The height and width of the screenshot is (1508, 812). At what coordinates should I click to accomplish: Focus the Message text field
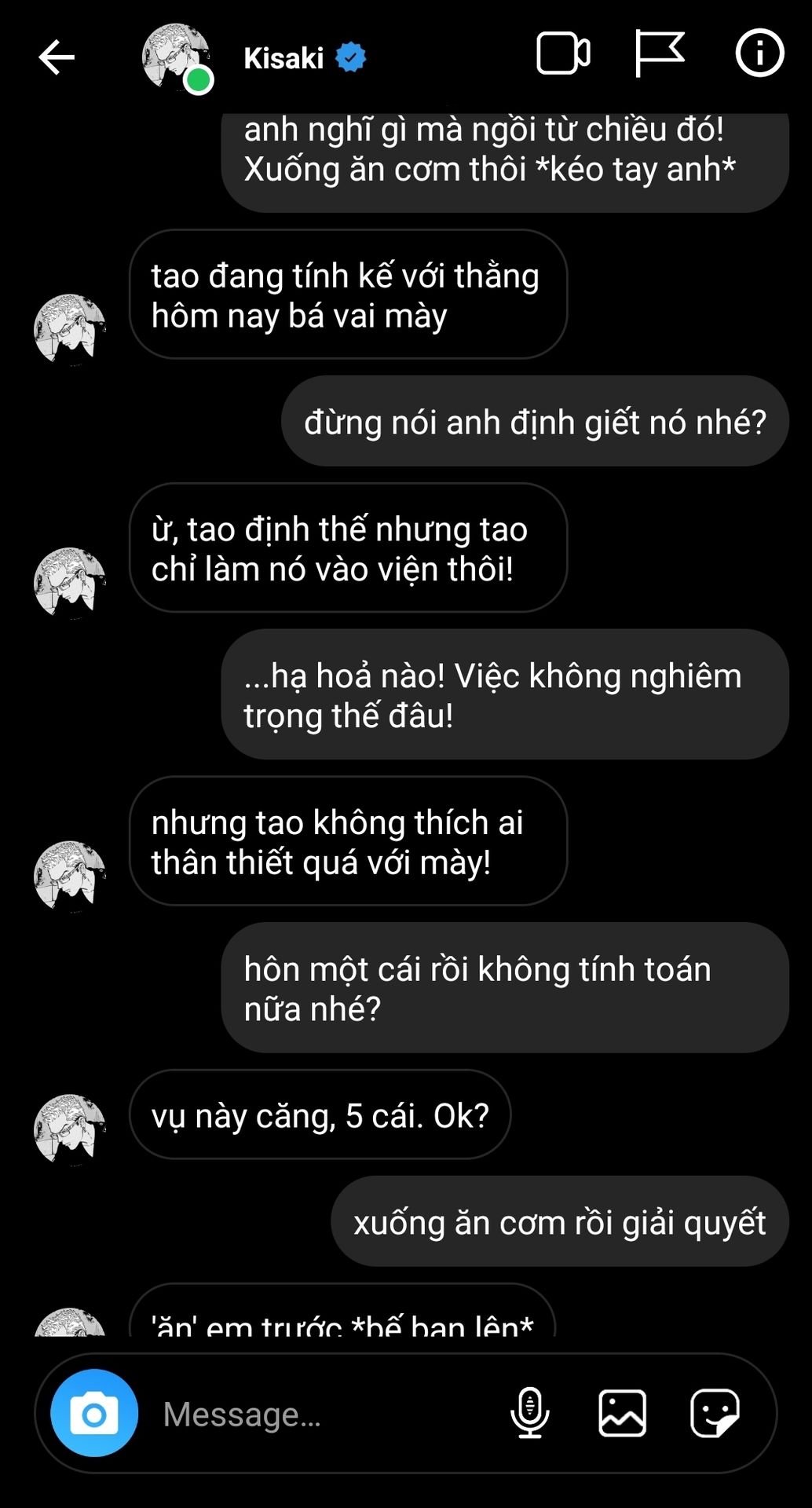pos(314,1414)
